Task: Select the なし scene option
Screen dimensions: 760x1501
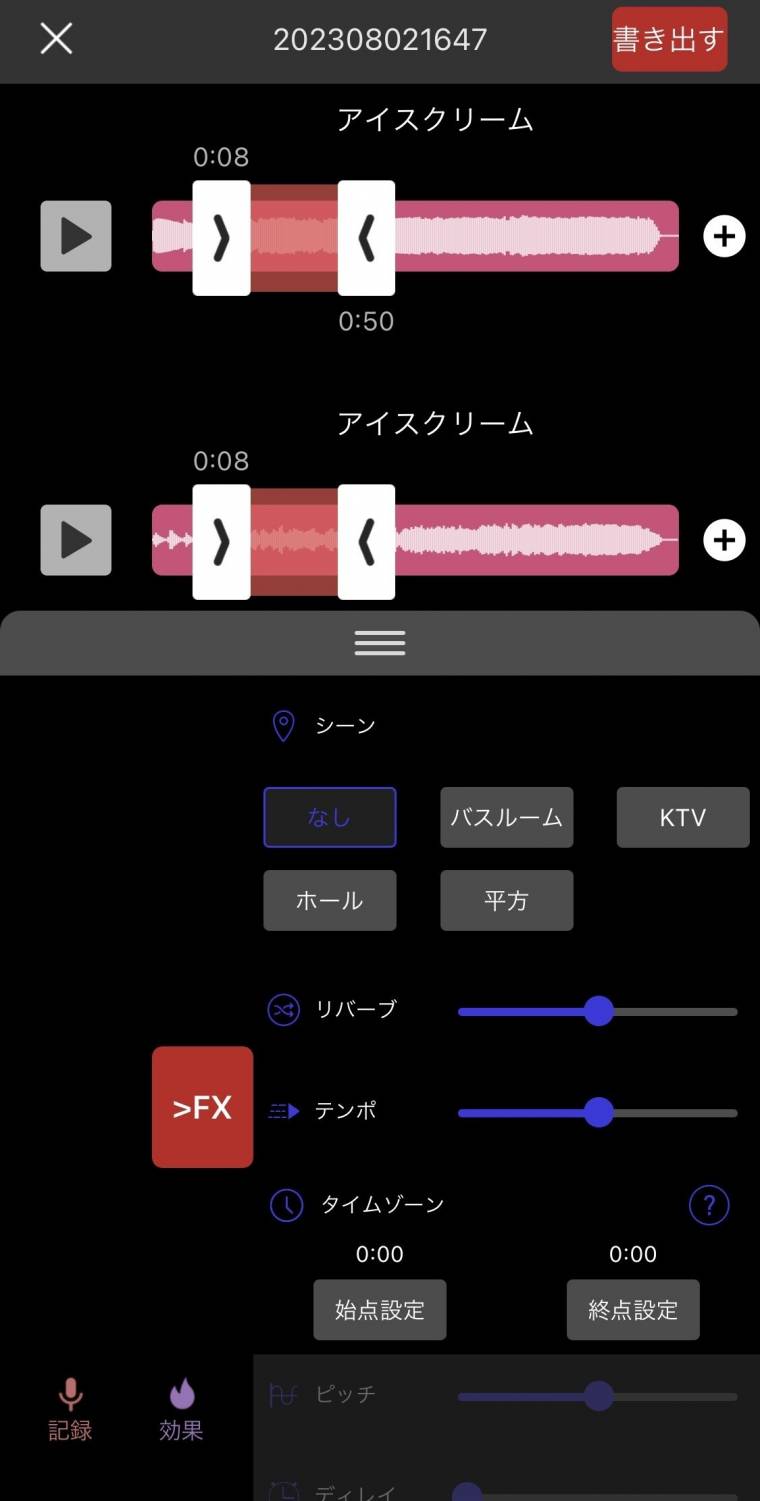Action: (330, 817)
